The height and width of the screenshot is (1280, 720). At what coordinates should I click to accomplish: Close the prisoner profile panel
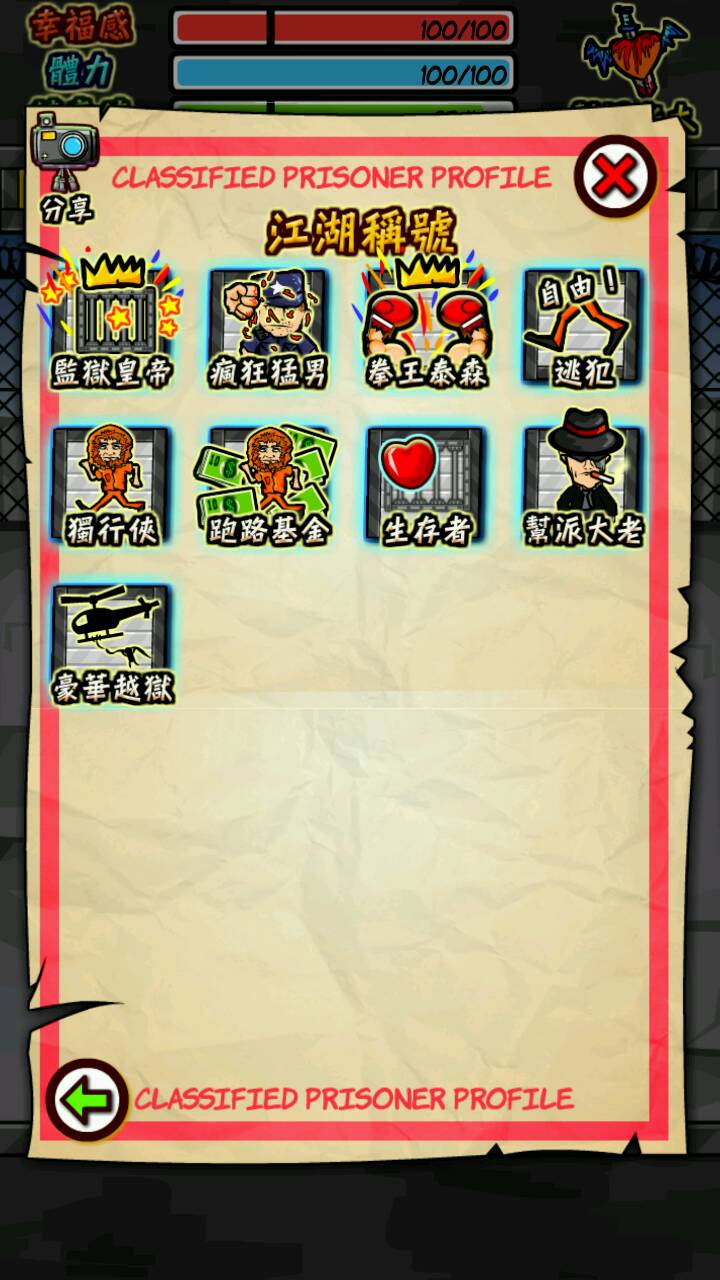point(615,178)
